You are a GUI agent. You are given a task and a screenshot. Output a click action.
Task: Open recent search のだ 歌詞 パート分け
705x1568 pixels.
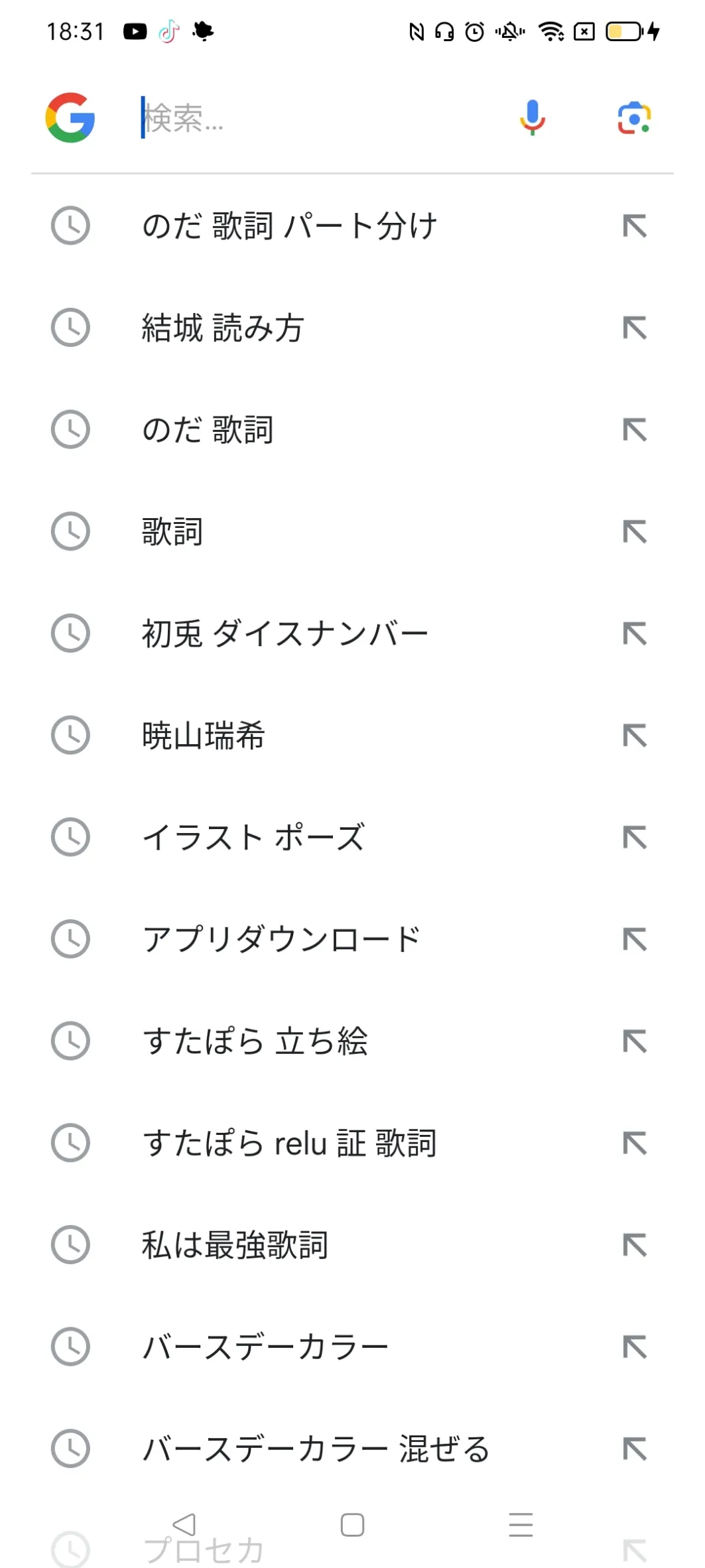click(x=352, y=226)
